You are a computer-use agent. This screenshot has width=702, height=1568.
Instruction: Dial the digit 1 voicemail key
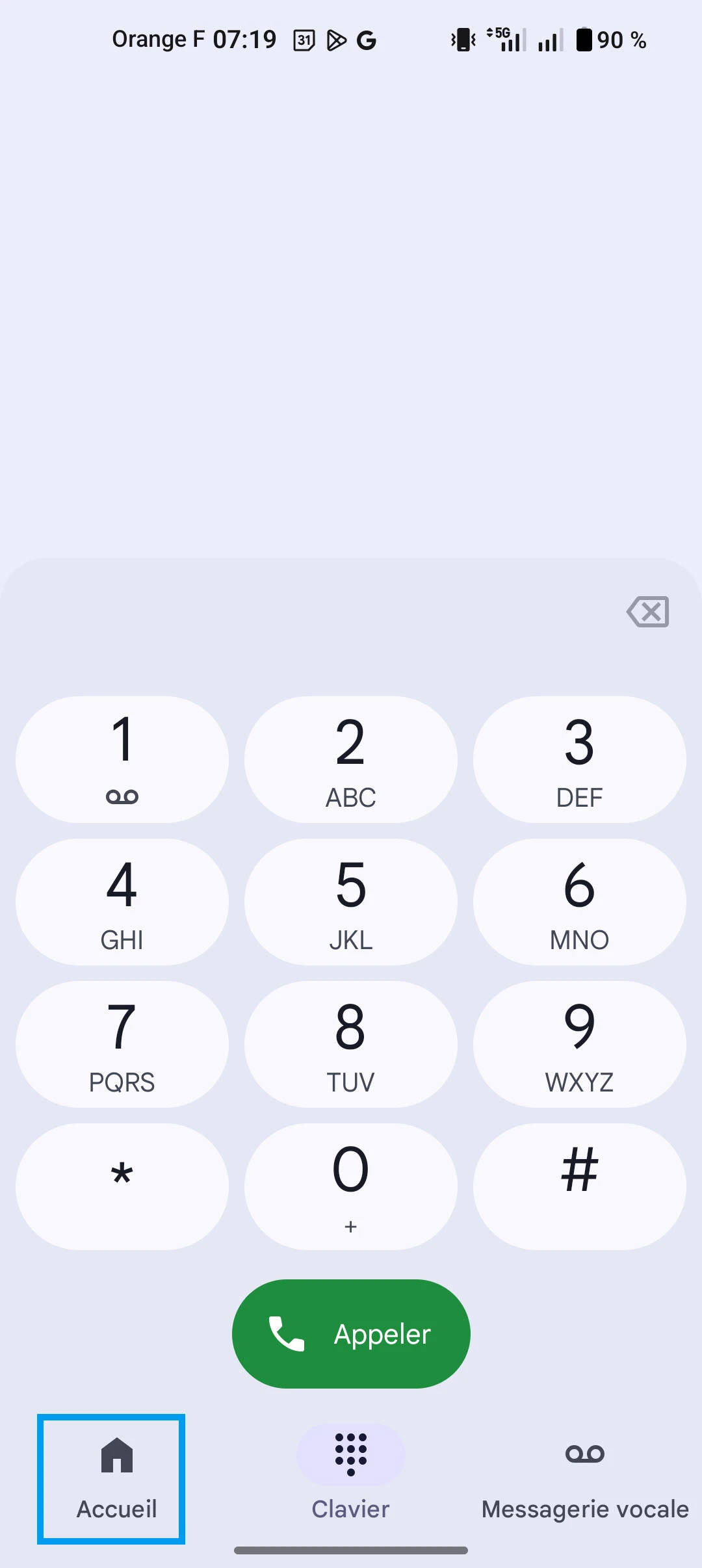[122, 759]
